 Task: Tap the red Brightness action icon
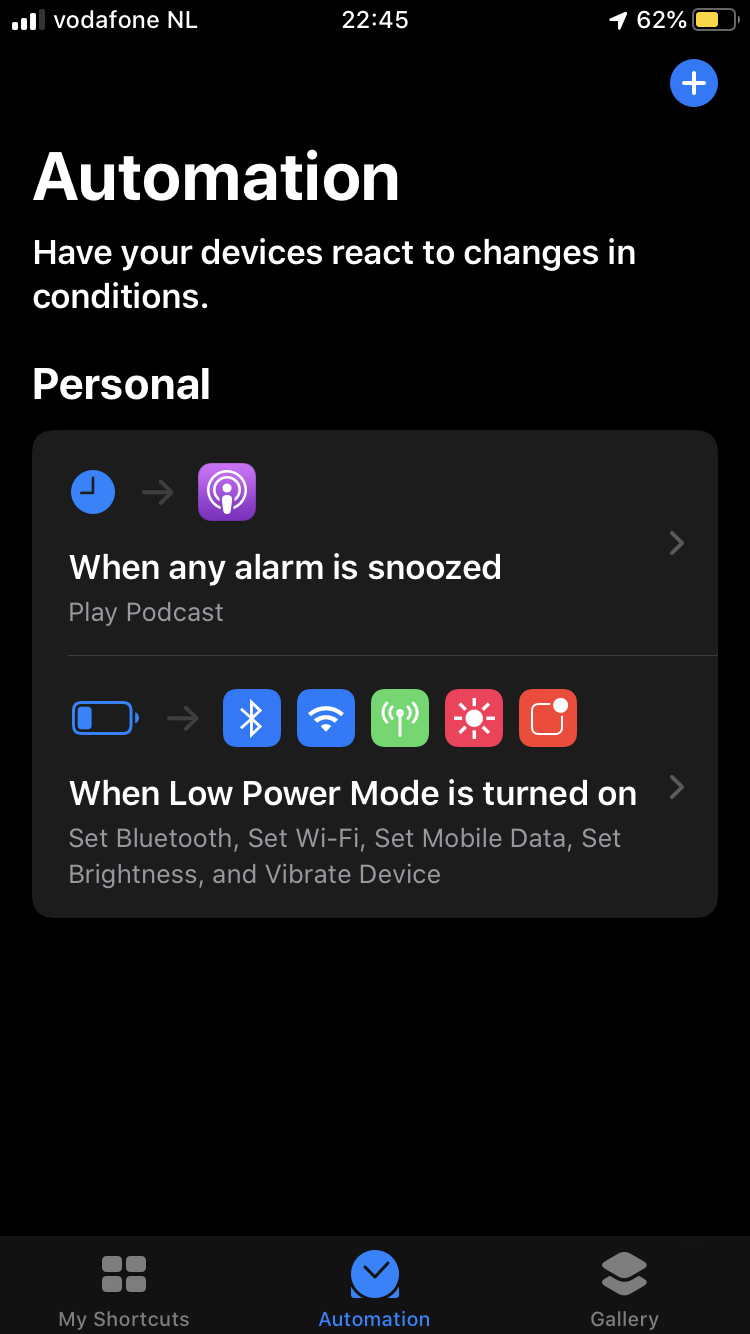tap(473, 717)
